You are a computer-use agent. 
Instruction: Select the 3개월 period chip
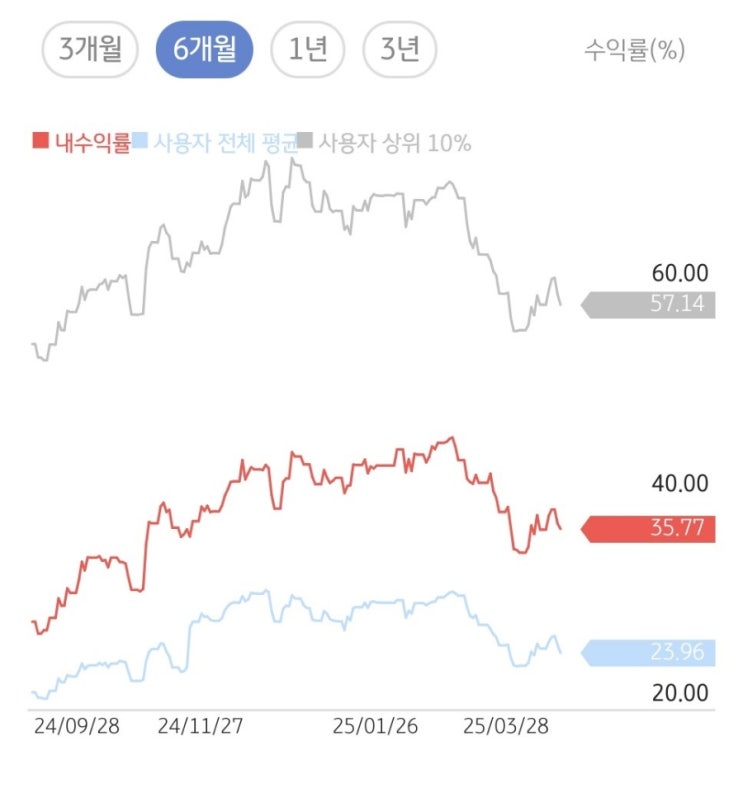(90, 49)
